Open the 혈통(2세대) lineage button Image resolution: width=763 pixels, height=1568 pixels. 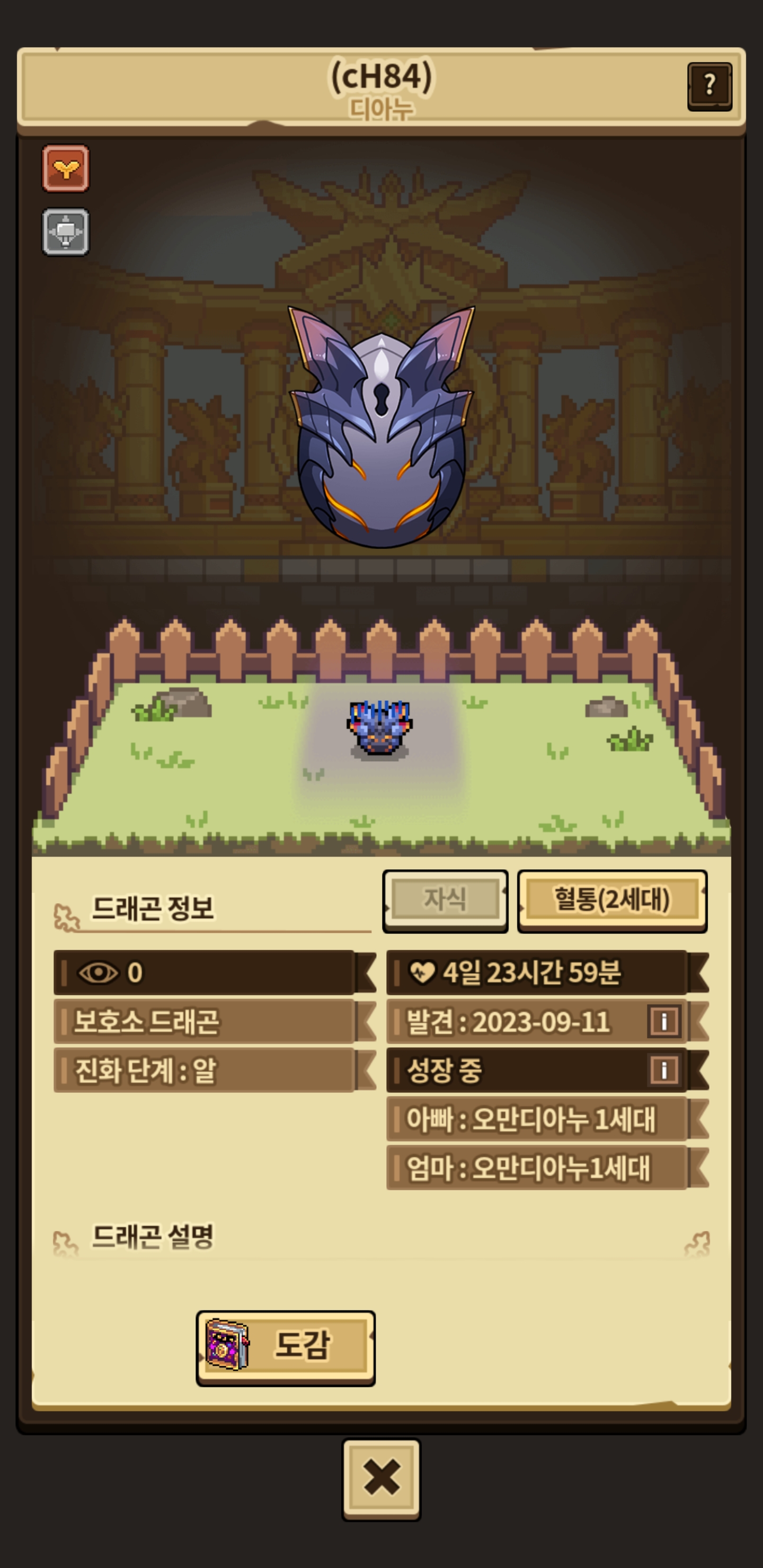[611, 899]
